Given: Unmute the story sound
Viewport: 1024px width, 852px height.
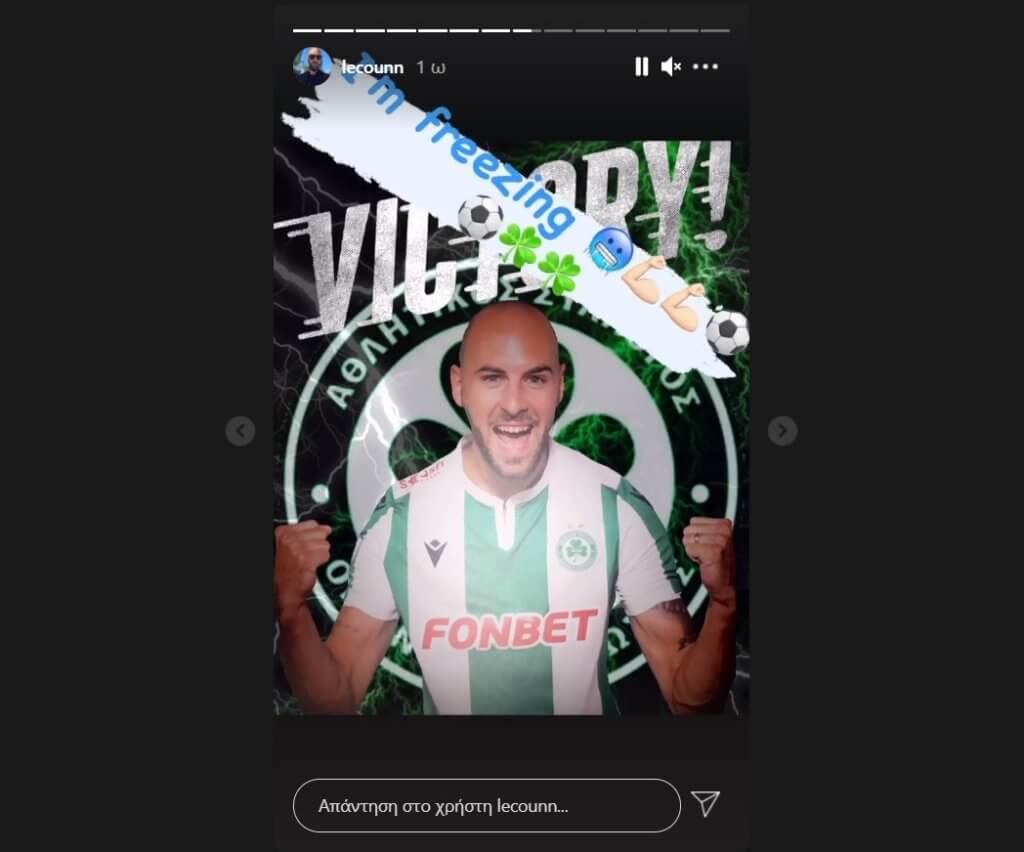Looking at the screenshot, I should coord(671,67).
